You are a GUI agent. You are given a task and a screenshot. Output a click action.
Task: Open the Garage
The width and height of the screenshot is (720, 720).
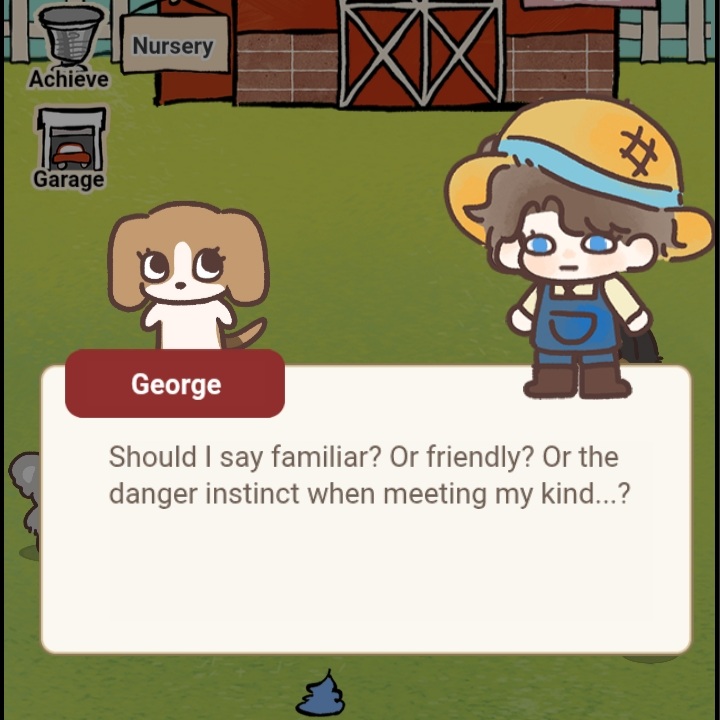[x=69, y=150]
